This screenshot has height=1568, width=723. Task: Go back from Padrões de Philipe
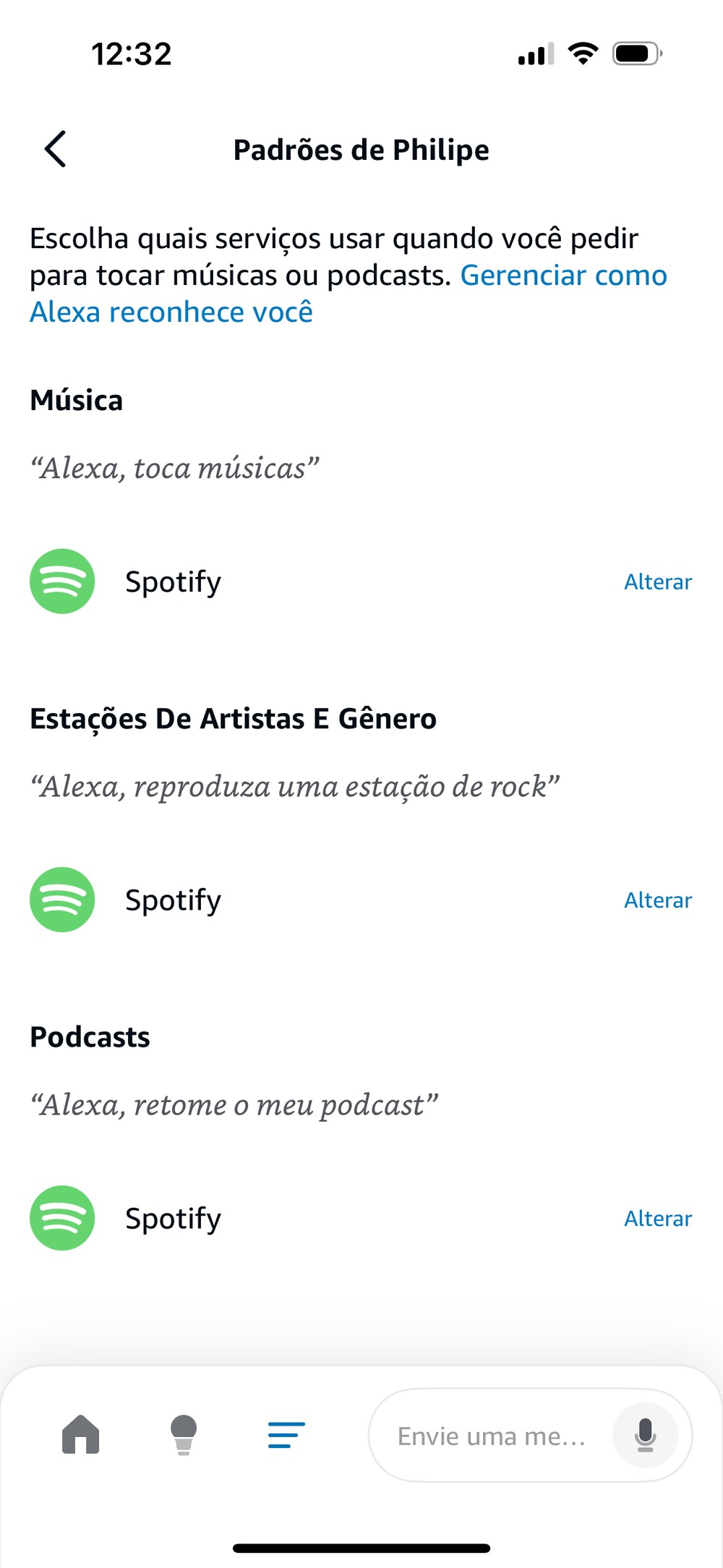56,149
